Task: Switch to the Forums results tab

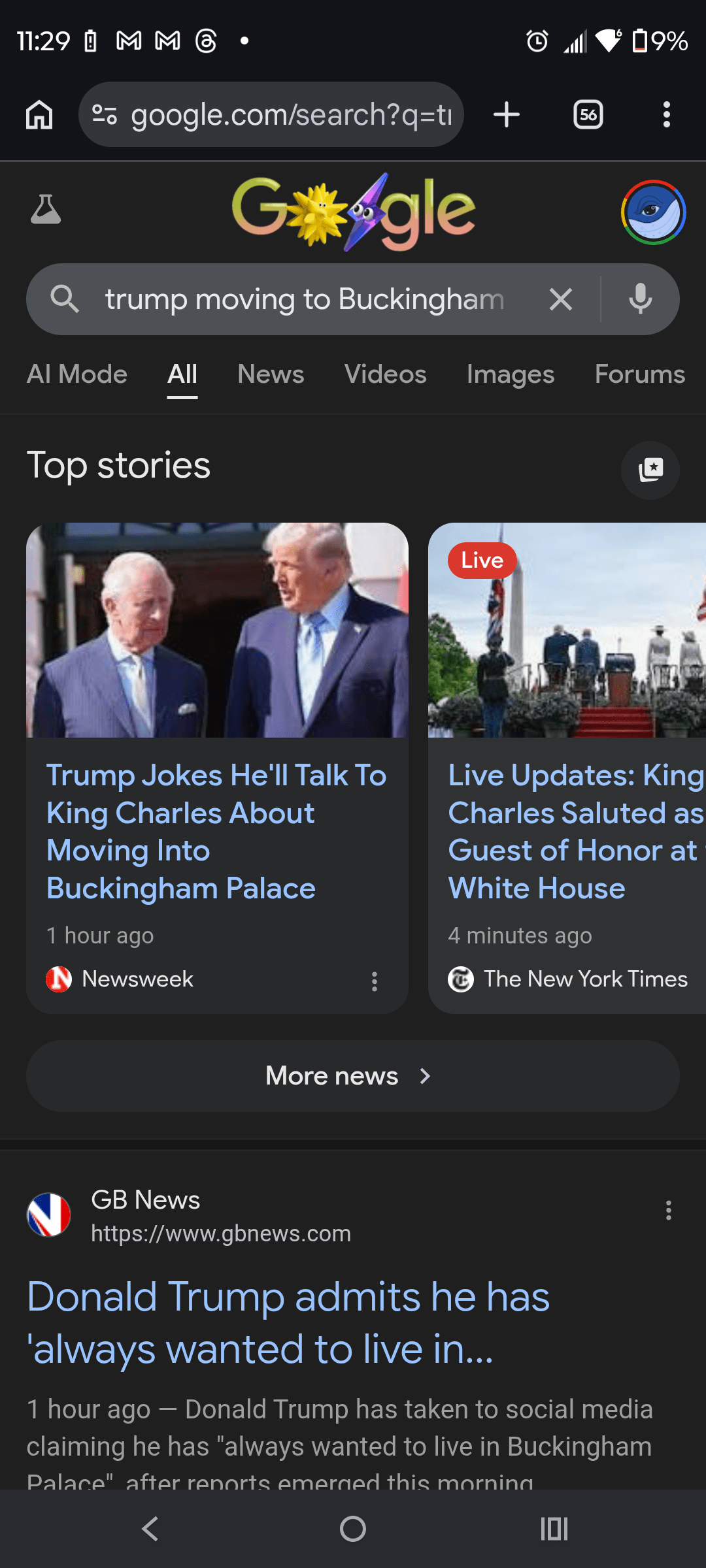Action: tap(639, 374)
